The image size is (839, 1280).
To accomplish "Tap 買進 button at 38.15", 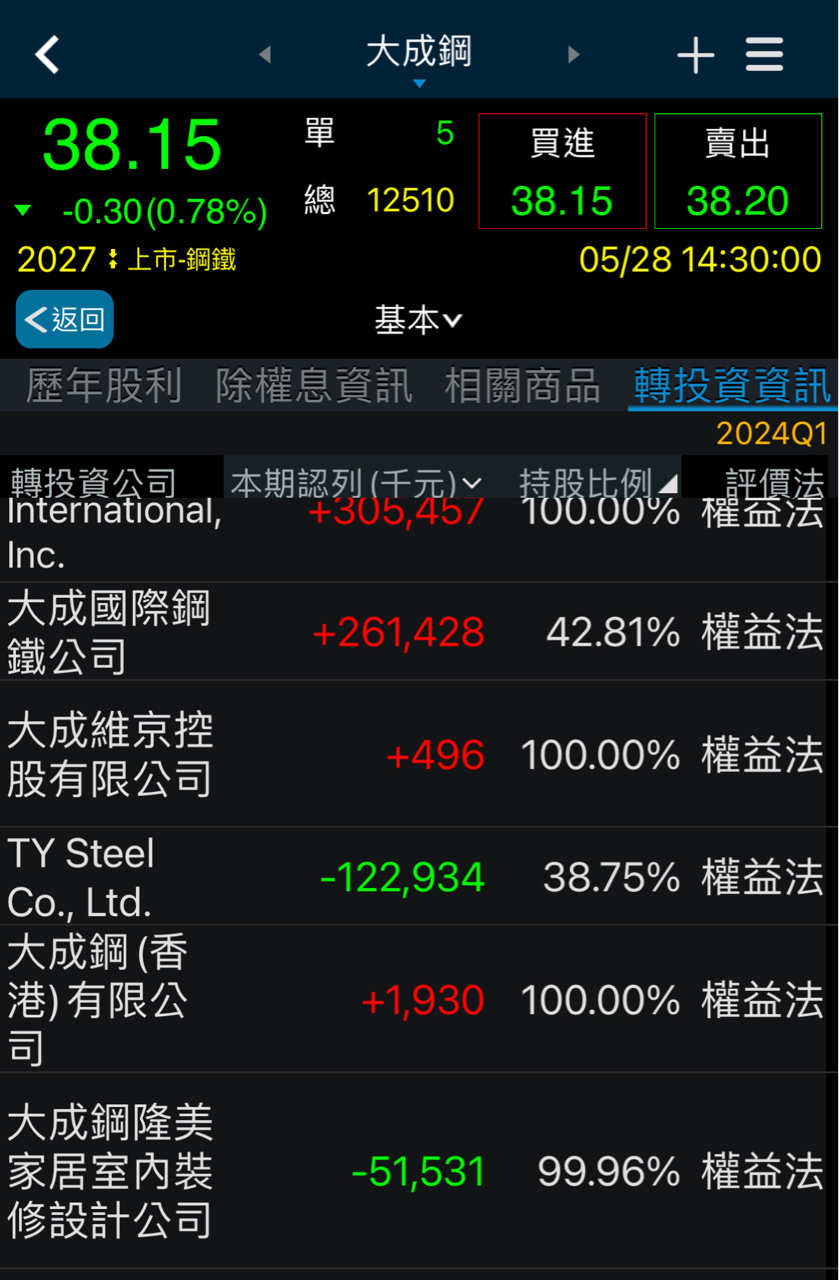I will (x=562, y=171).
